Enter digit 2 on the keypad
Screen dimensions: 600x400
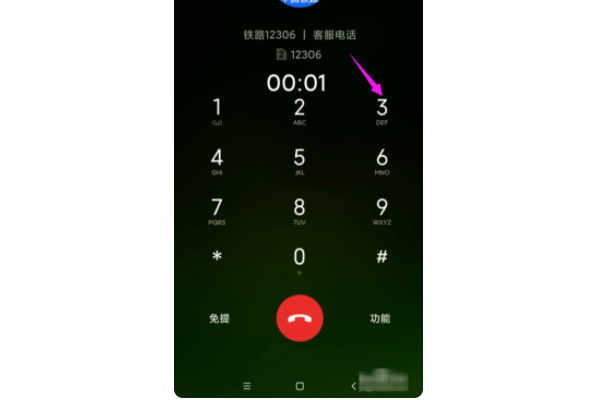[x=299, y=110]
